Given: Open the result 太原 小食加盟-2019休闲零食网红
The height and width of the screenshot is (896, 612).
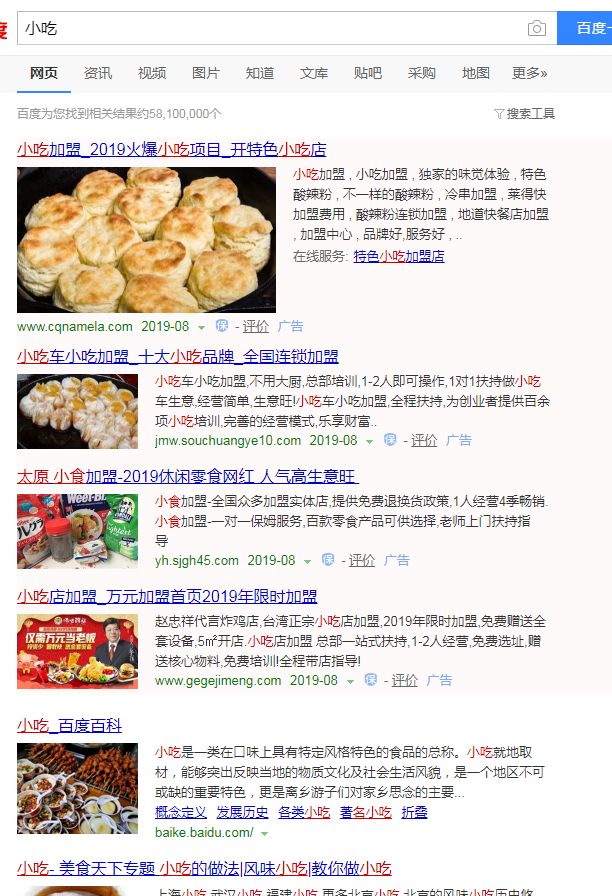Looking at the screenshot, I should click(x=186, y=476).
